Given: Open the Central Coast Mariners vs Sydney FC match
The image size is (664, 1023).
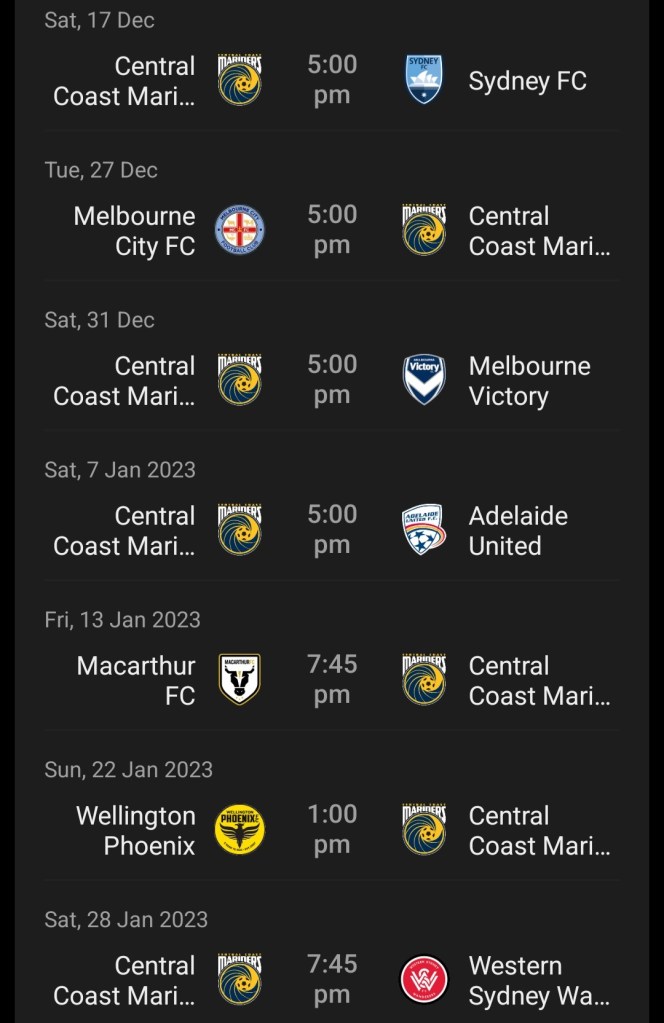Looking at the screenshot, I should (x=331, y=80).
